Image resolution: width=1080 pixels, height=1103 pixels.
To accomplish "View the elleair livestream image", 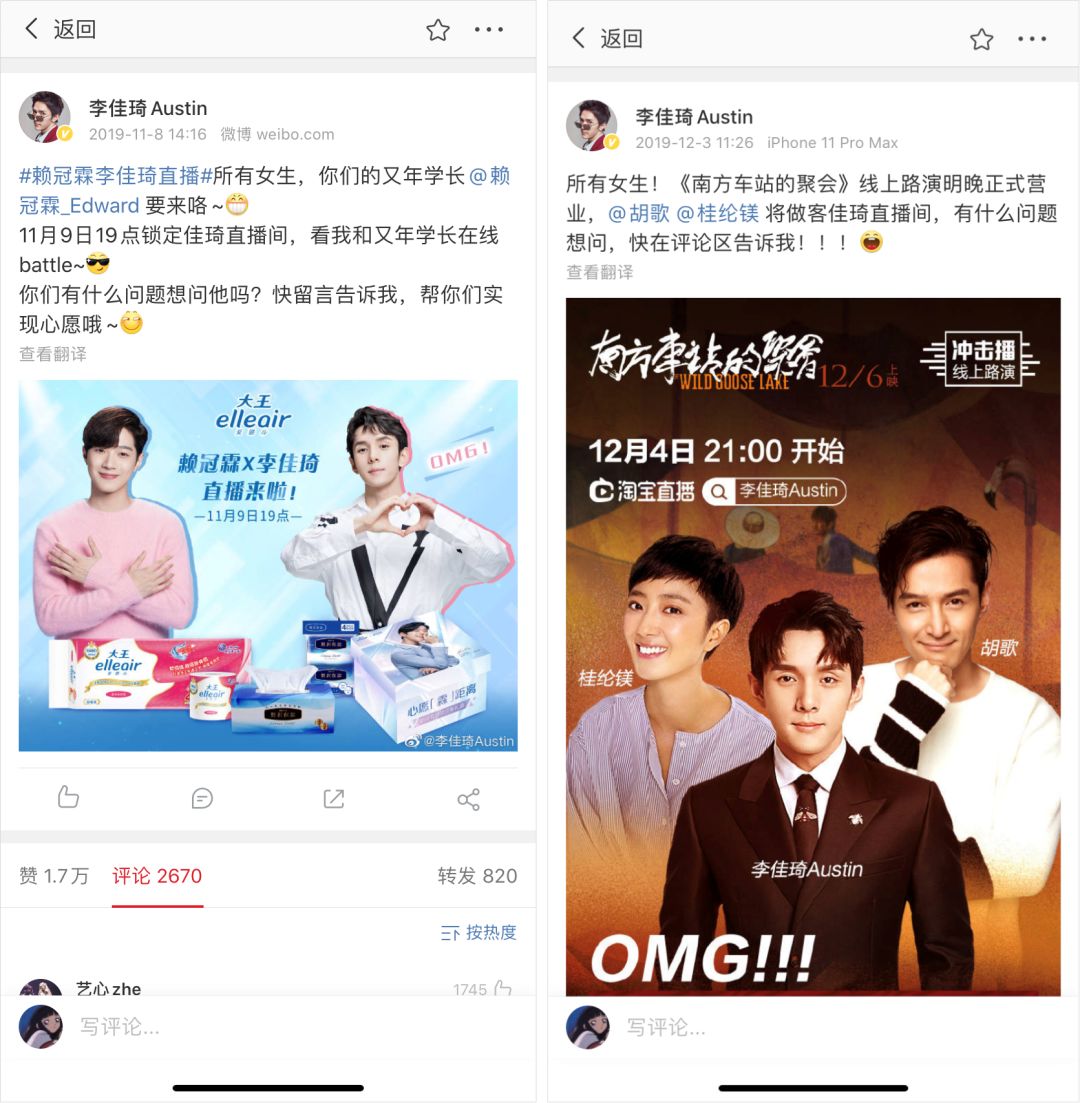I will (268, 565).
